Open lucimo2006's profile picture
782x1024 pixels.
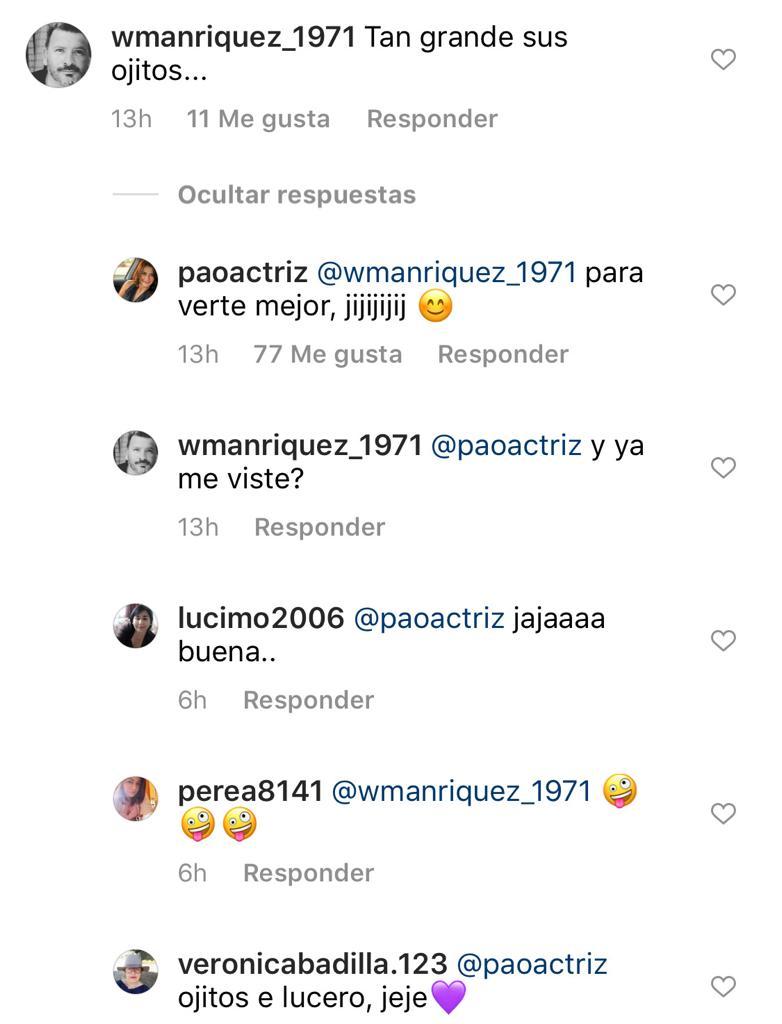(135, 623)
